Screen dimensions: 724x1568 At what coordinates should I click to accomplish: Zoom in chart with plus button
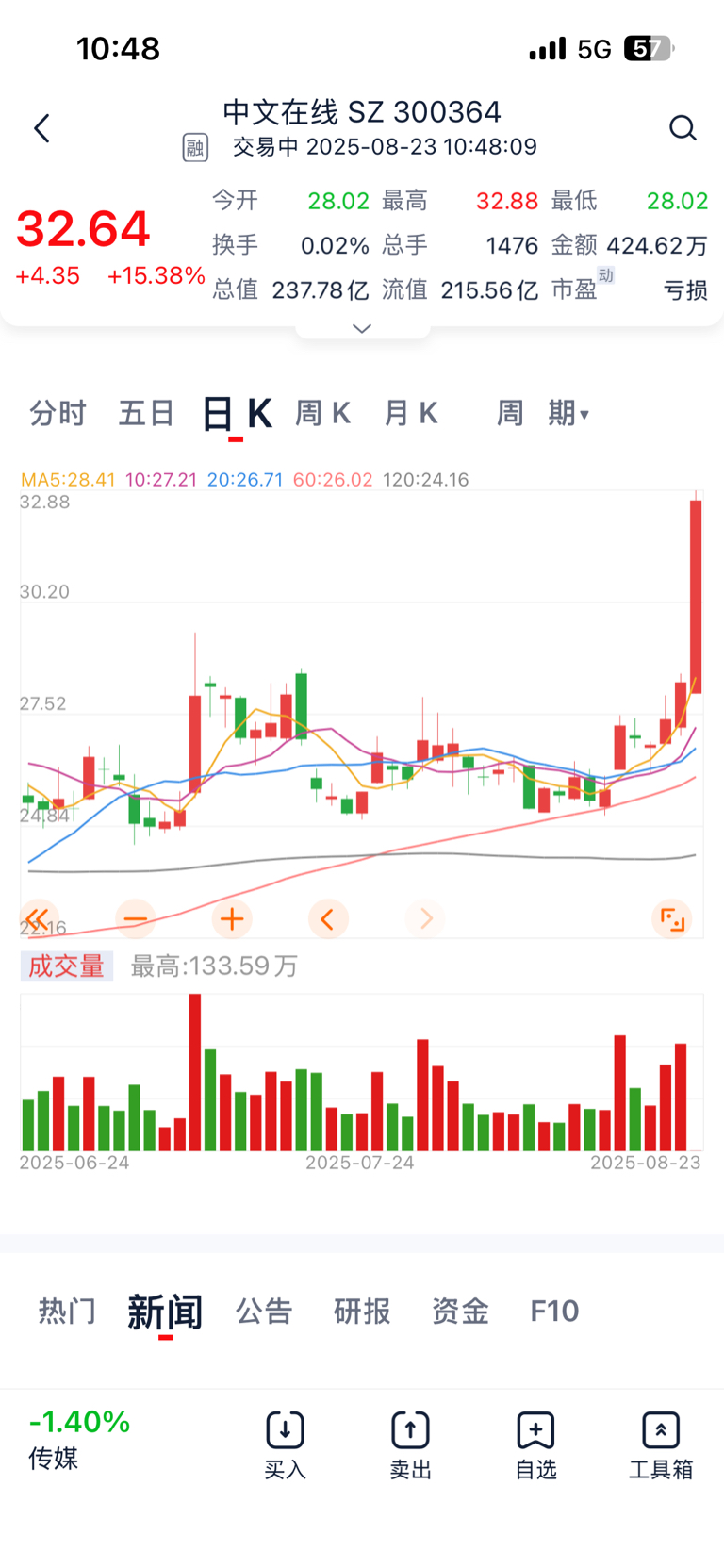click(x=232, y=918)
